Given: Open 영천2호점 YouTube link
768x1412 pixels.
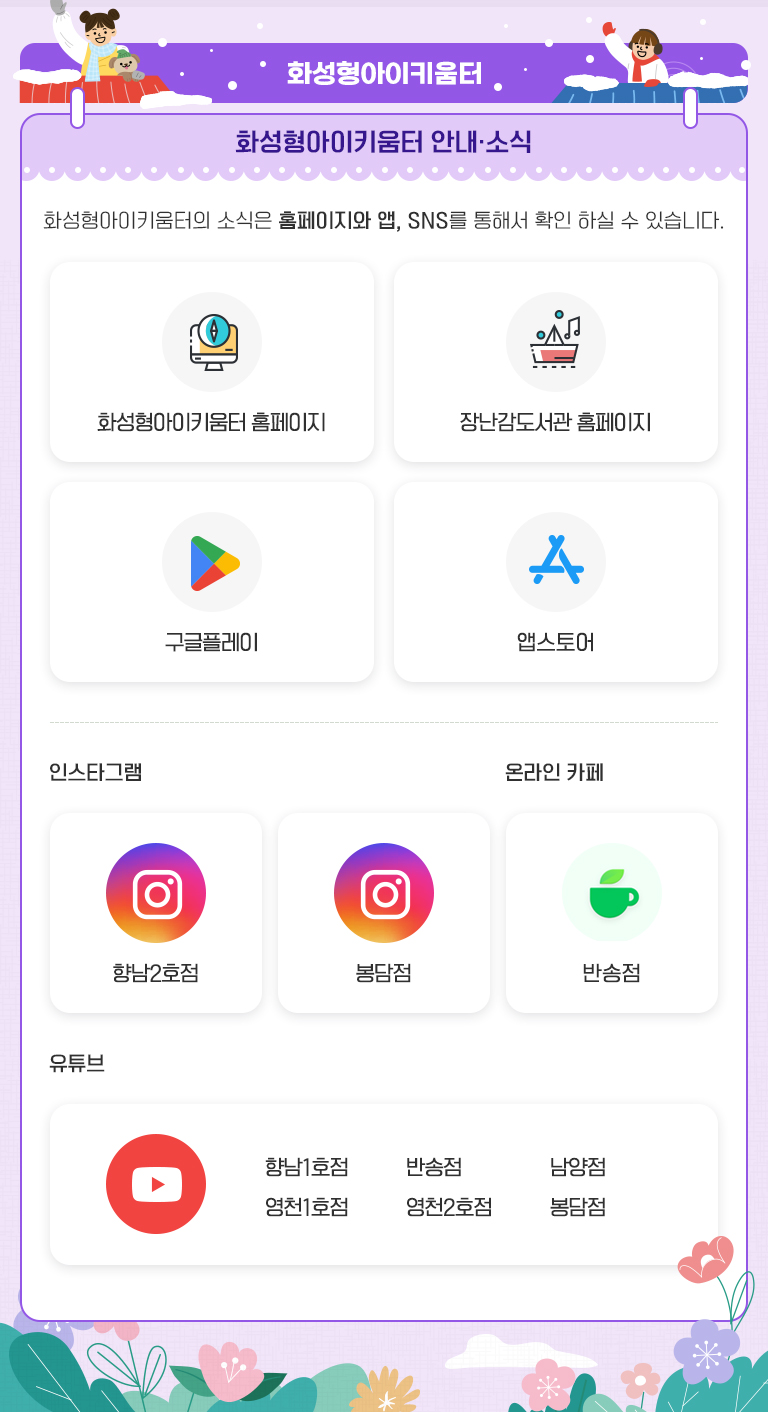Looking at the screenshot, I should click(x=449, y=1206).
